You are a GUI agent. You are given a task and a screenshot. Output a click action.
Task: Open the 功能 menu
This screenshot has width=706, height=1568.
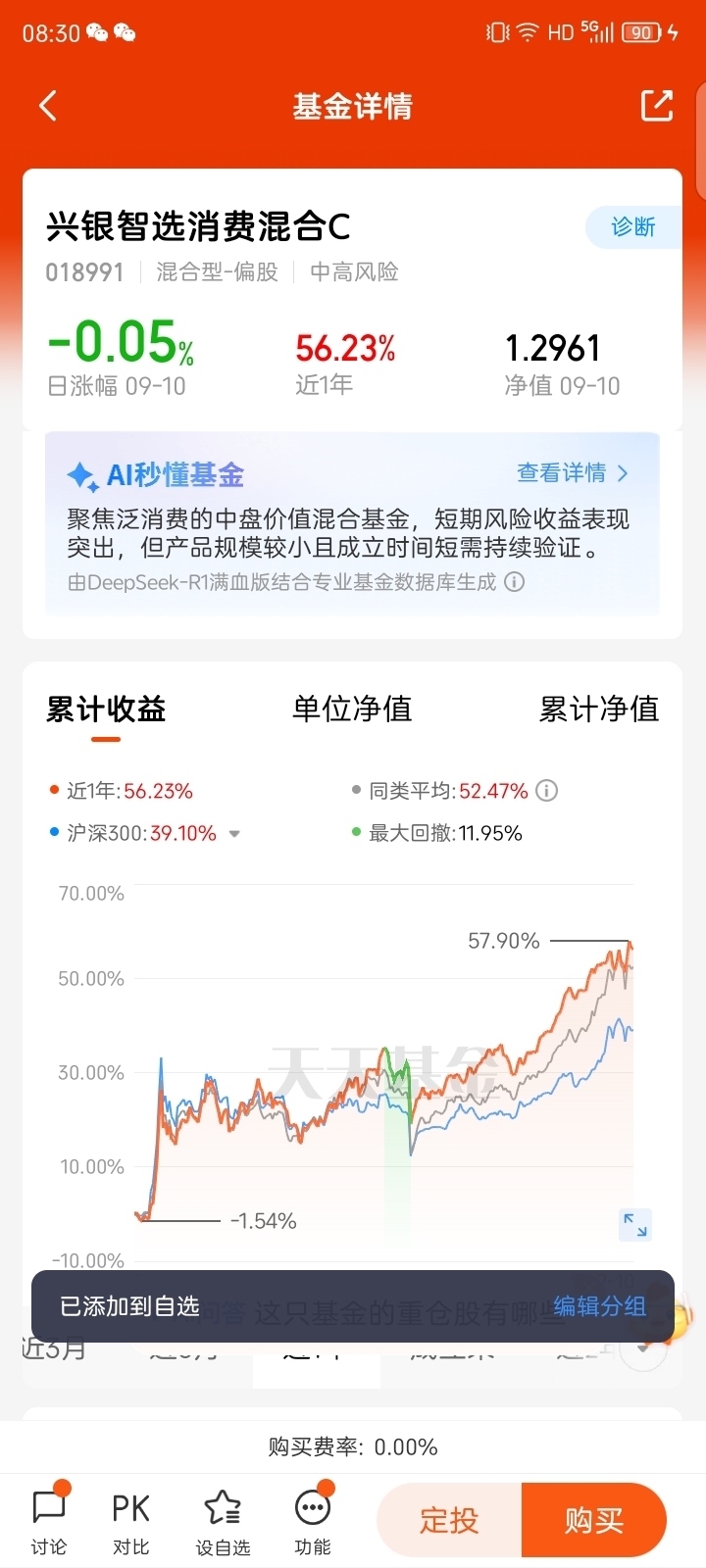313,1520
